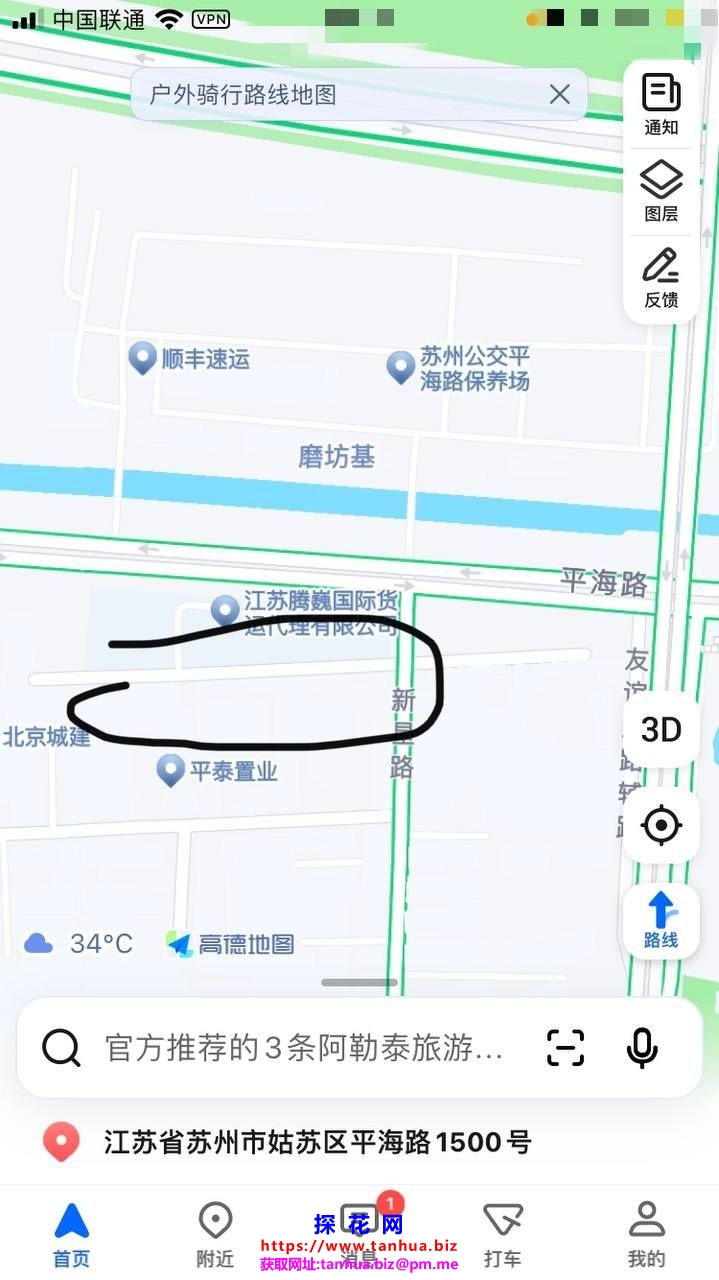Recenter map on current location
The height and width of the screenshot is (1280, 719).
tap(661, 826)
